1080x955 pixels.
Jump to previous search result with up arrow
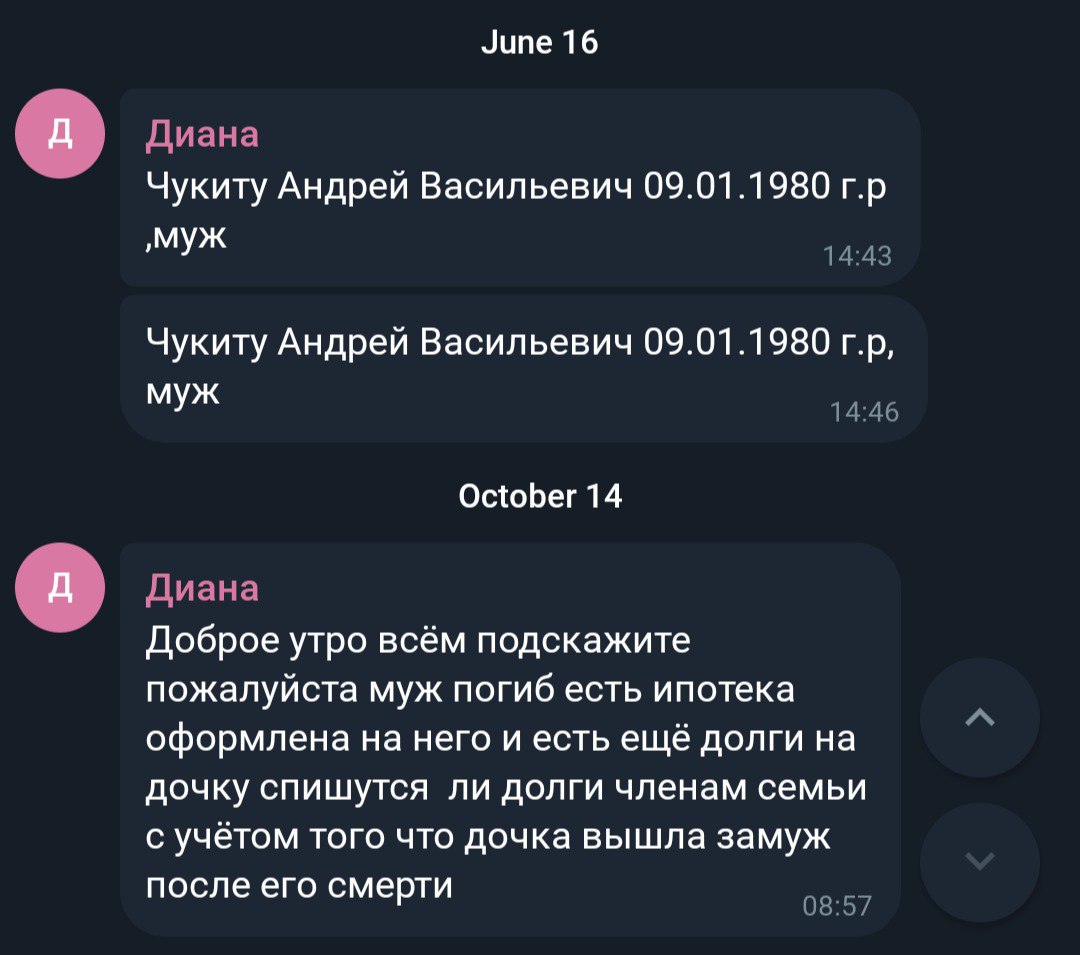[x=979, y=717]
